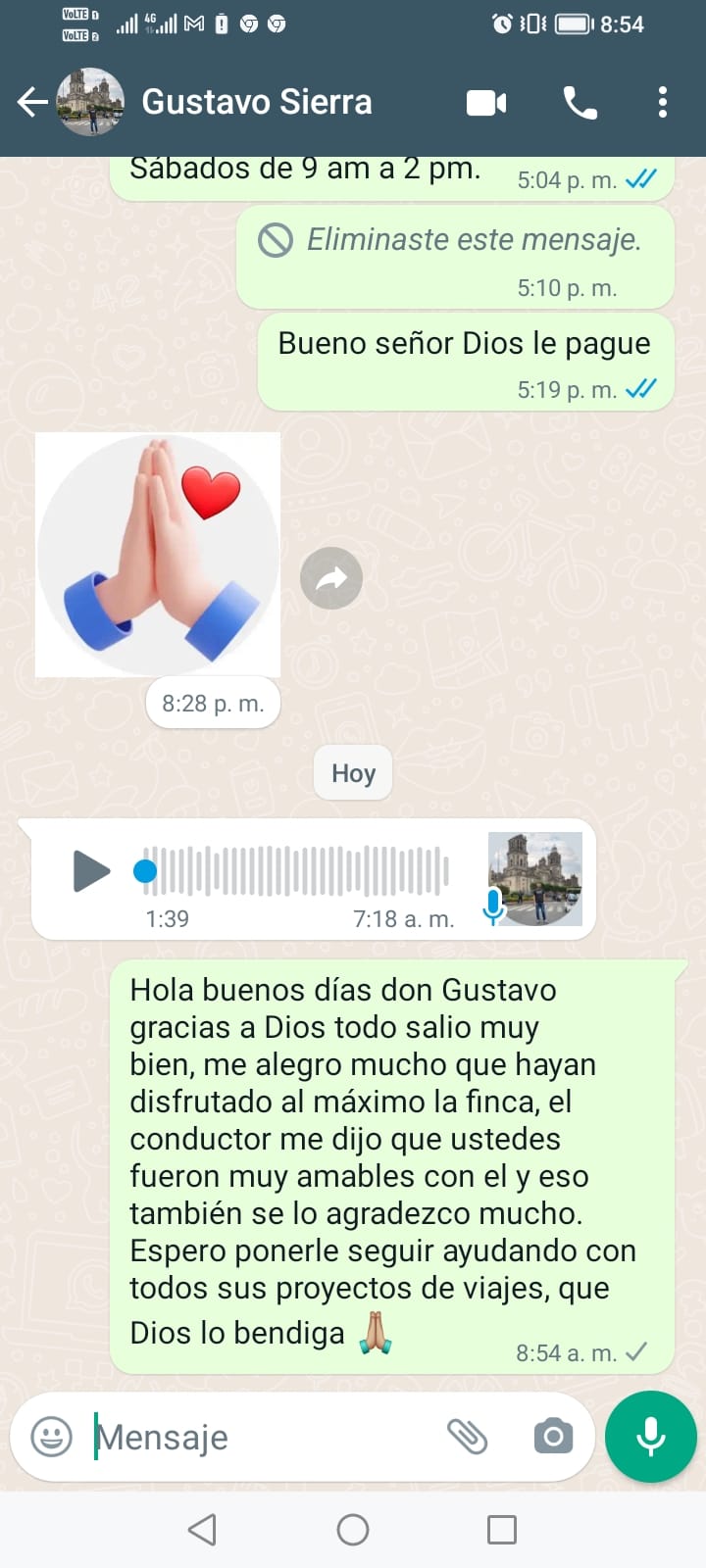The image size is (706, 1568).
Task: Open the chat options three-dot menu
Action: pos(663,102)
